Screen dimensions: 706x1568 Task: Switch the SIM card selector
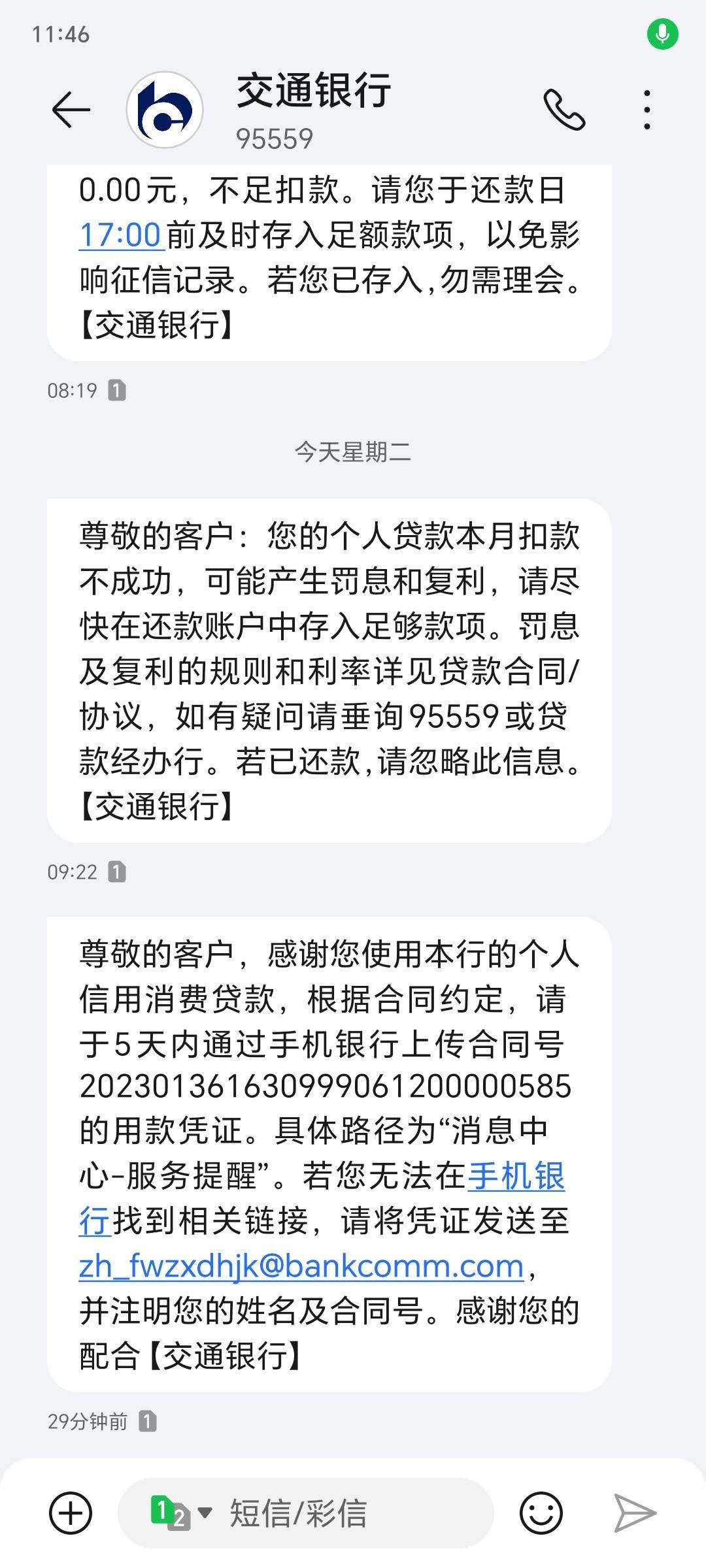point(181,1513)
